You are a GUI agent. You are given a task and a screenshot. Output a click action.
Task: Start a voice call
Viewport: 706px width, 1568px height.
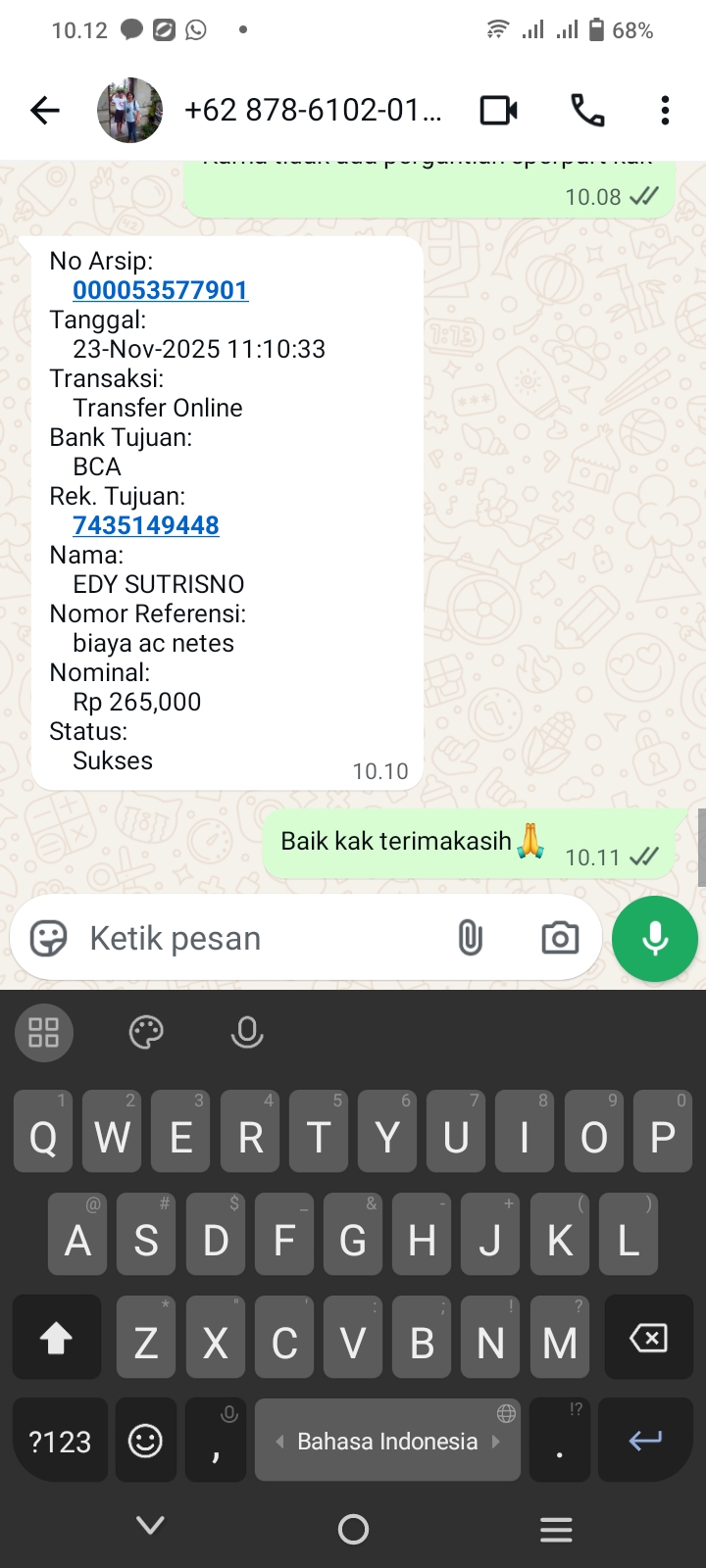587,111
